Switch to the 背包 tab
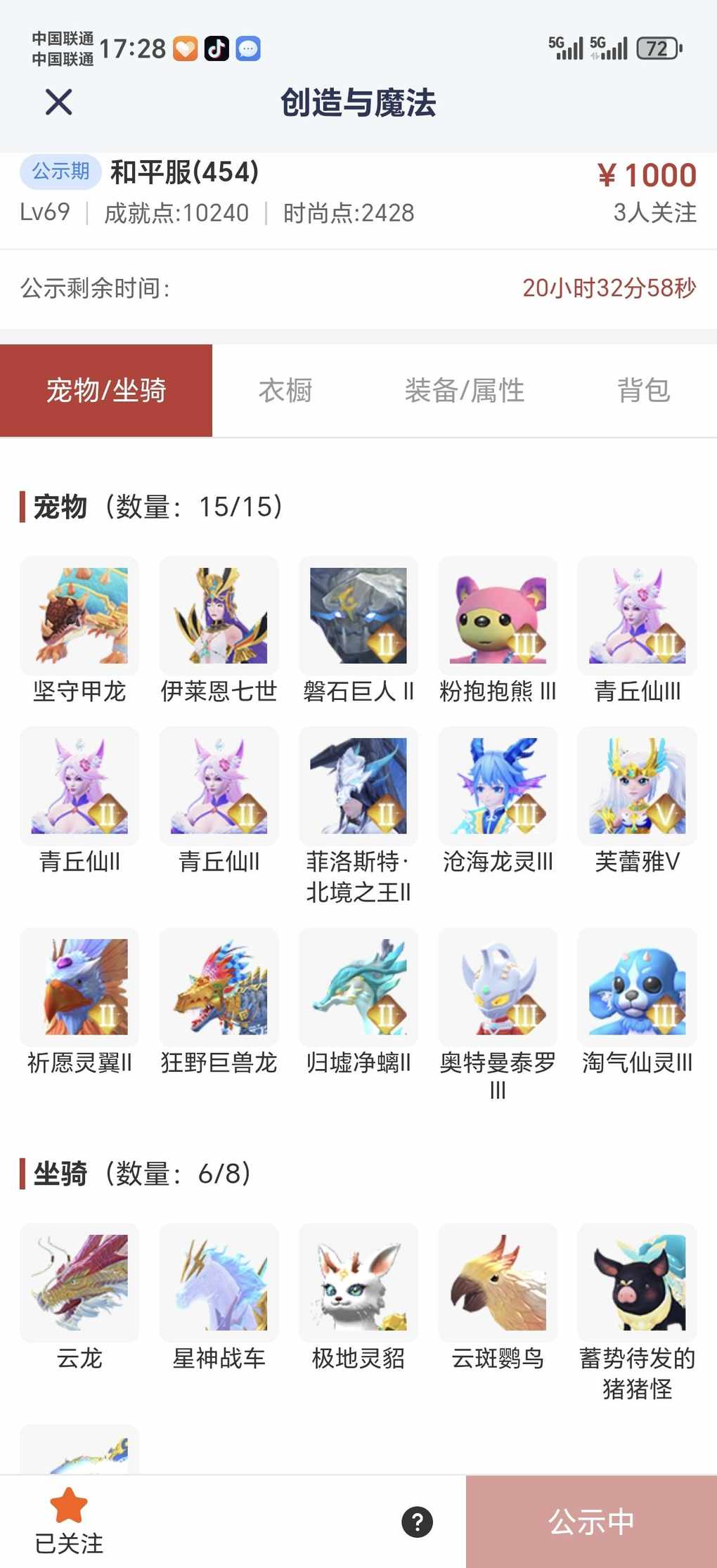The width and height of the screenshot is (717, 1568). (x=643, y=391)
